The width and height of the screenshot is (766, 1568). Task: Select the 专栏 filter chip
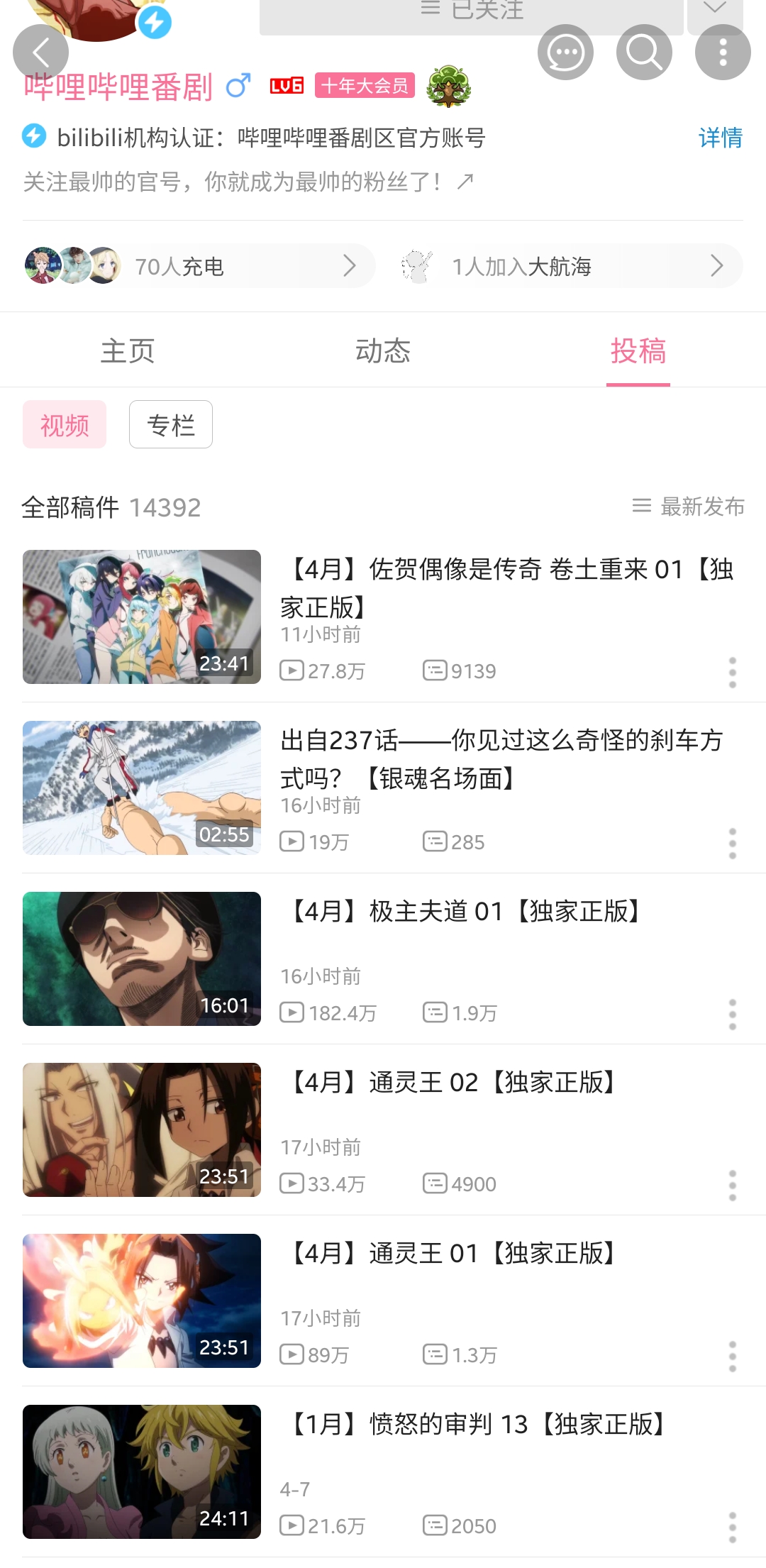tap(171, 425)
